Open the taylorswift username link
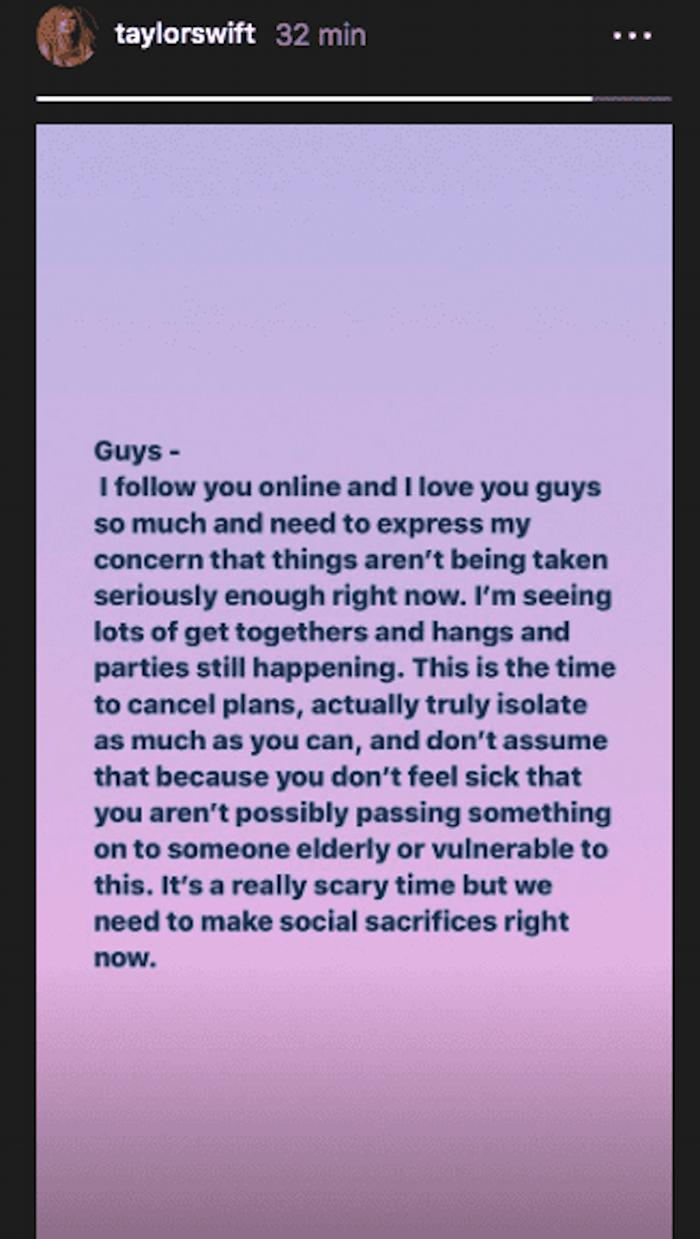Image resolution: width=700 pixels, height=1239 pixels. (x=185, y=35)
